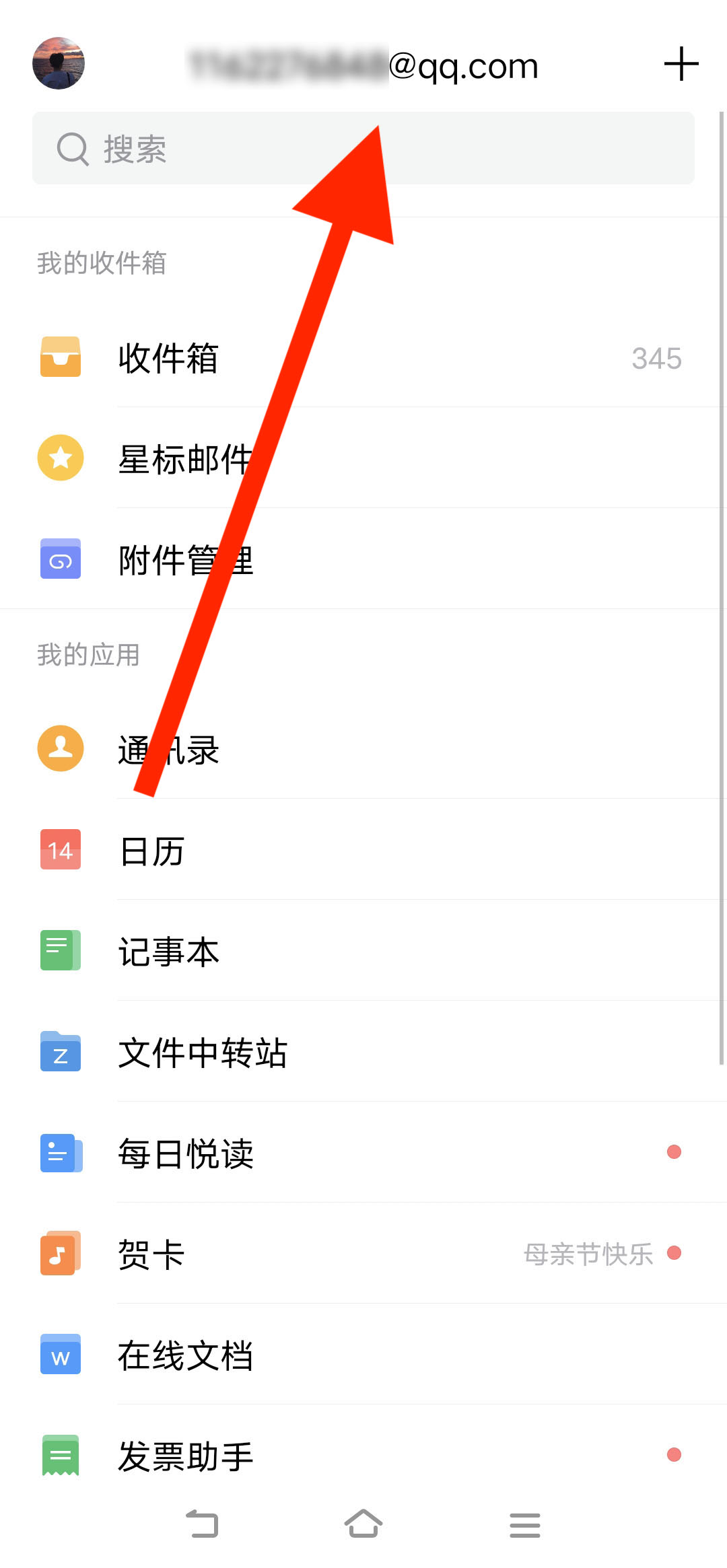Tap the red dot on 每日悦读
This screenshot has height=1568, width=727.
675,1152
